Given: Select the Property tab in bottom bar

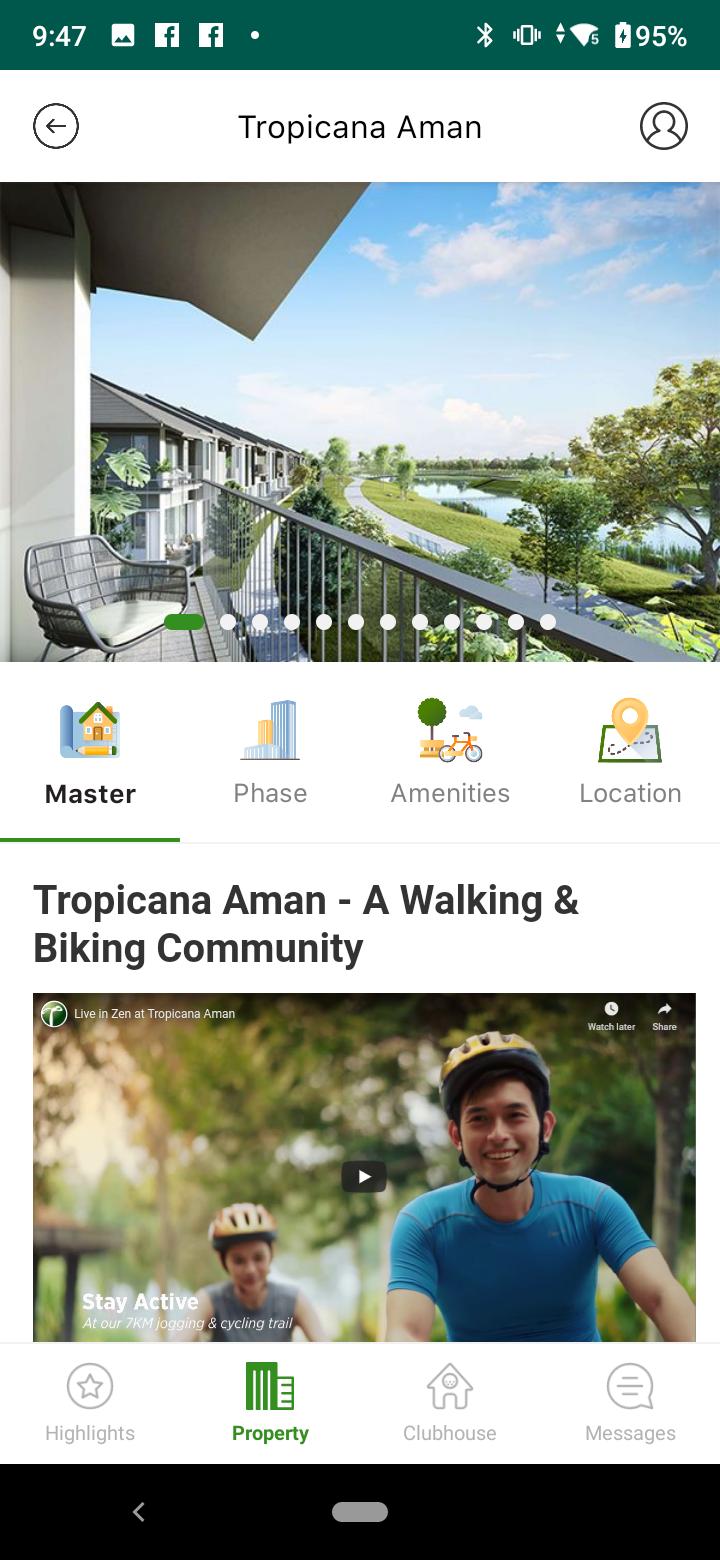Looking at the screenshot, I should [x=270, y=1403].
